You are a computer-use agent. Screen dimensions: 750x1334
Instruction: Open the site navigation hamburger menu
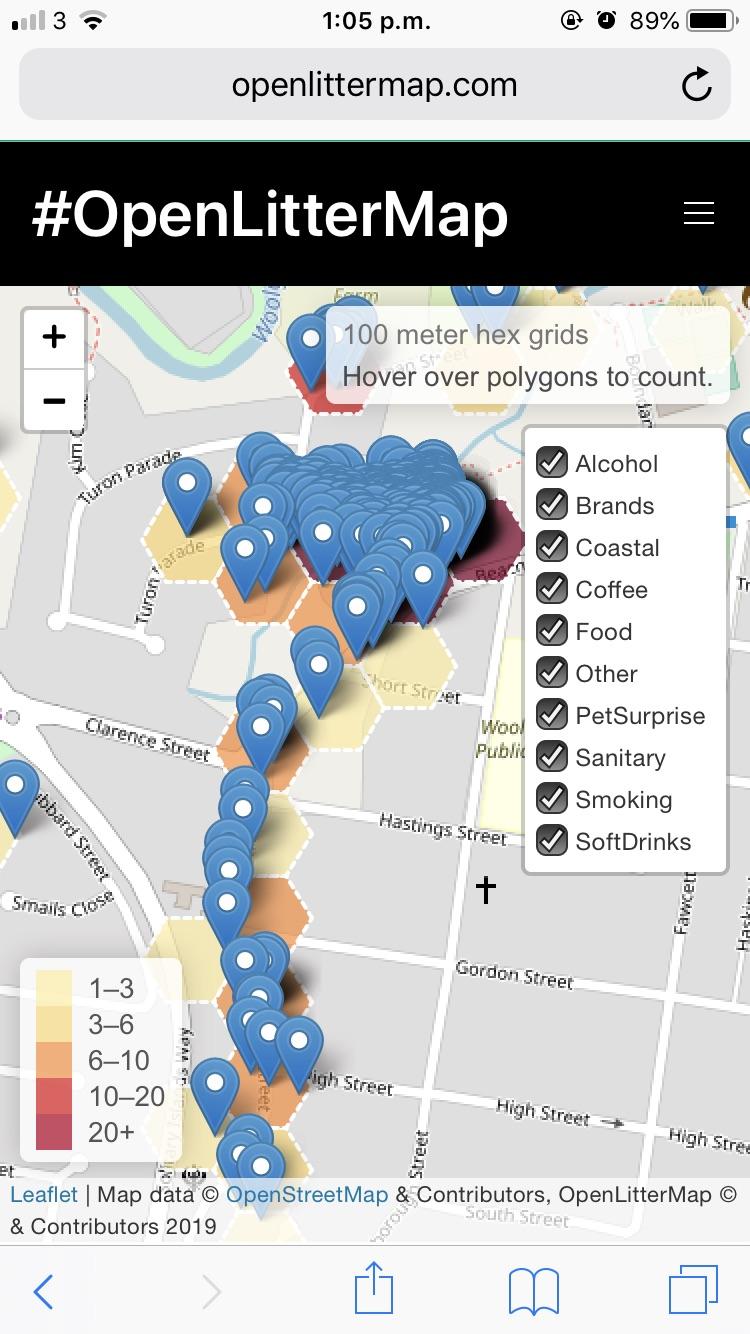[699, 213]
